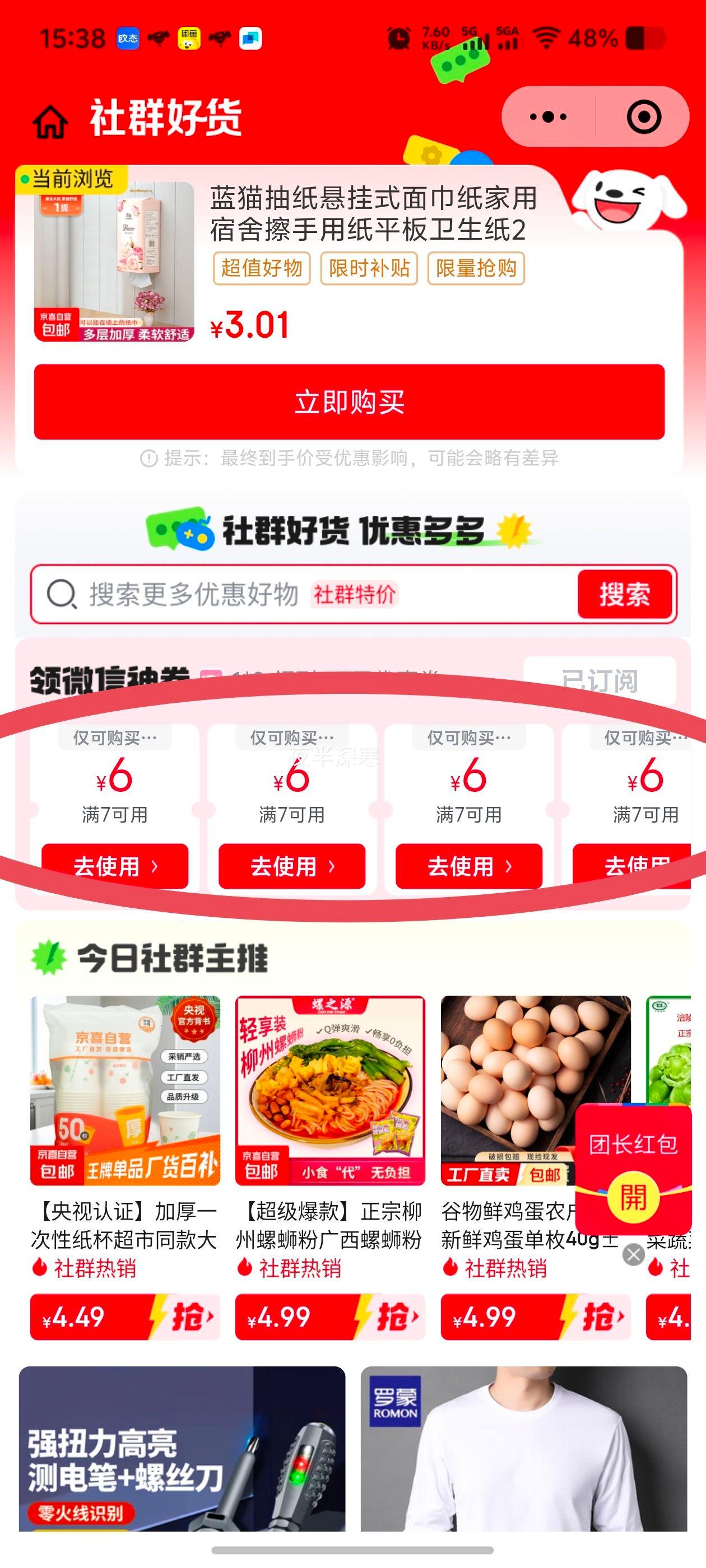Image resolution: width=706 pixels, height=1568 pixels.
Task: Open the 测电笔+螺丝刀 product banner
Action: point(182,1449)
